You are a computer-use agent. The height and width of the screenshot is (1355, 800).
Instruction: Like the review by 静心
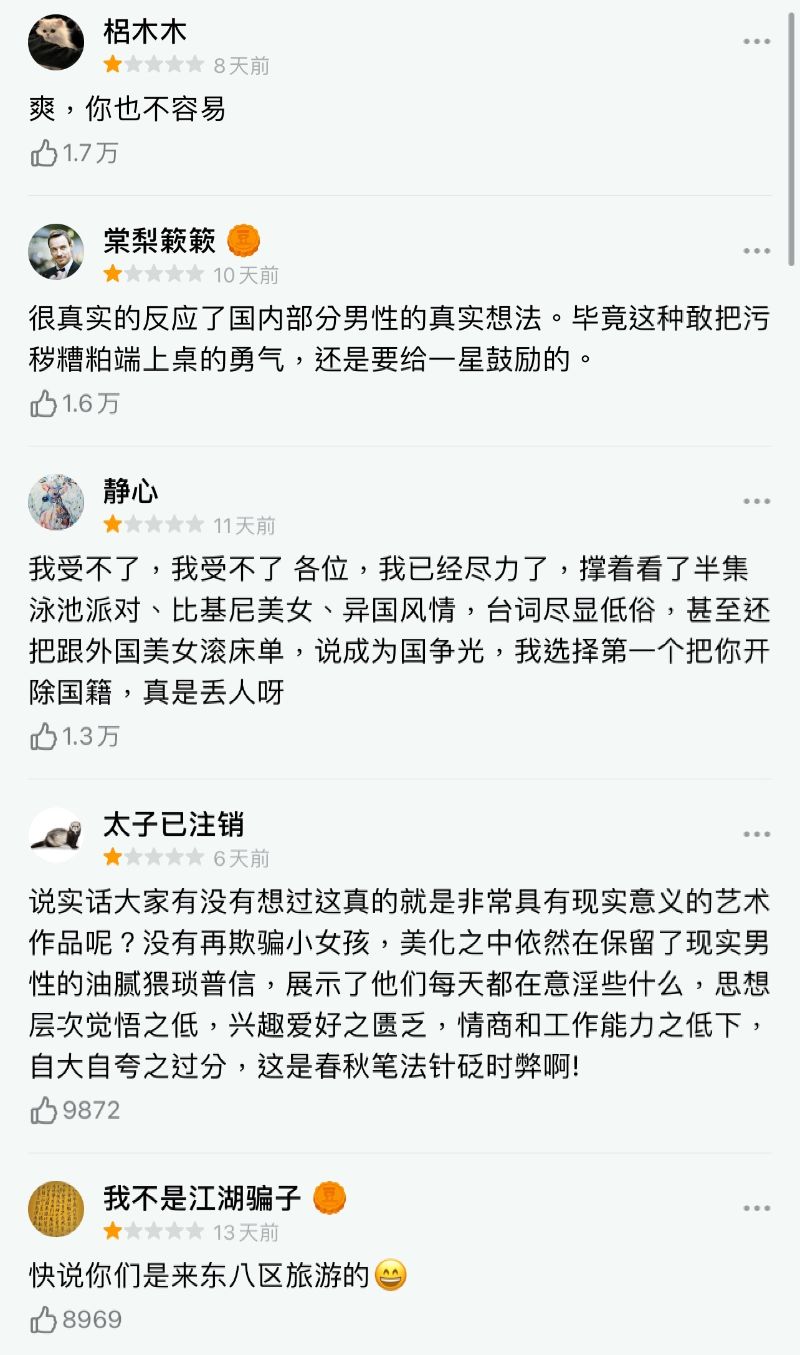pyautogui.click(x=44, y=737)
